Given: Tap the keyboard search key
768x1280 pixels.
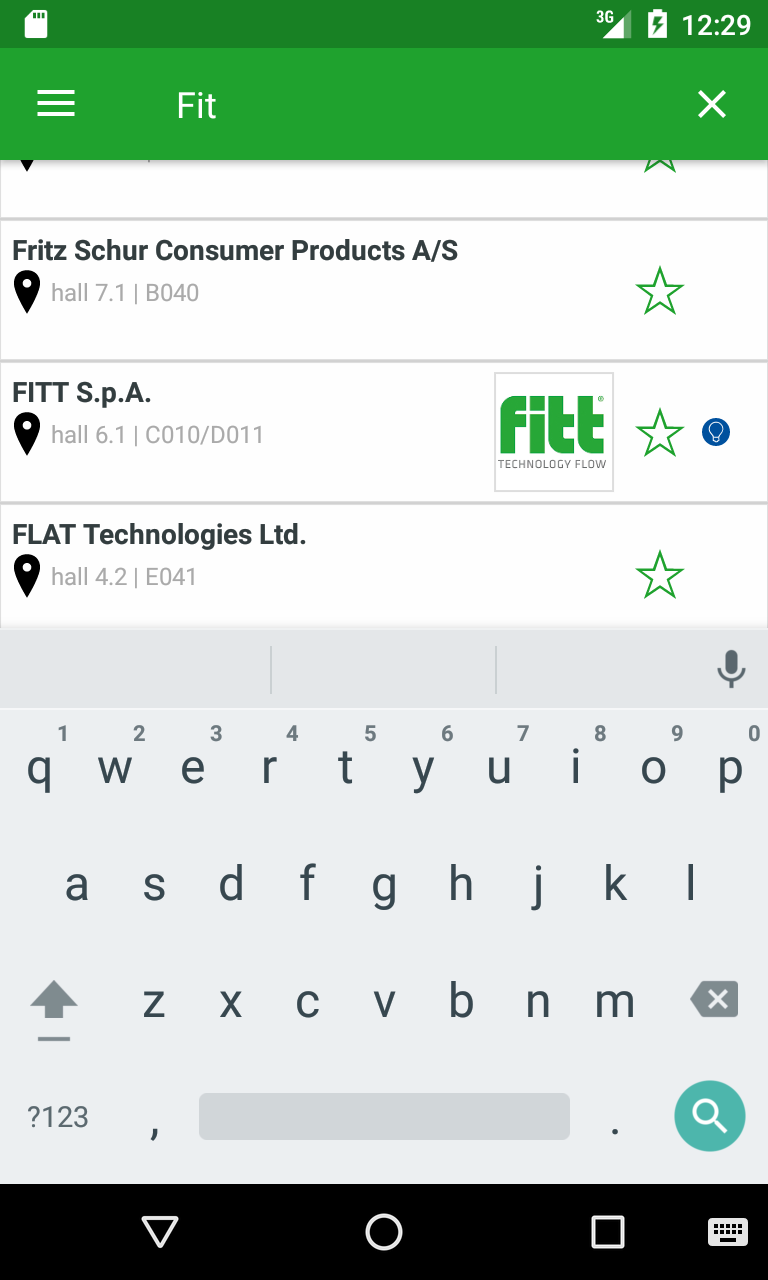Looking at the screenshot, I should pyautogui.click(x=709, y=1115).
